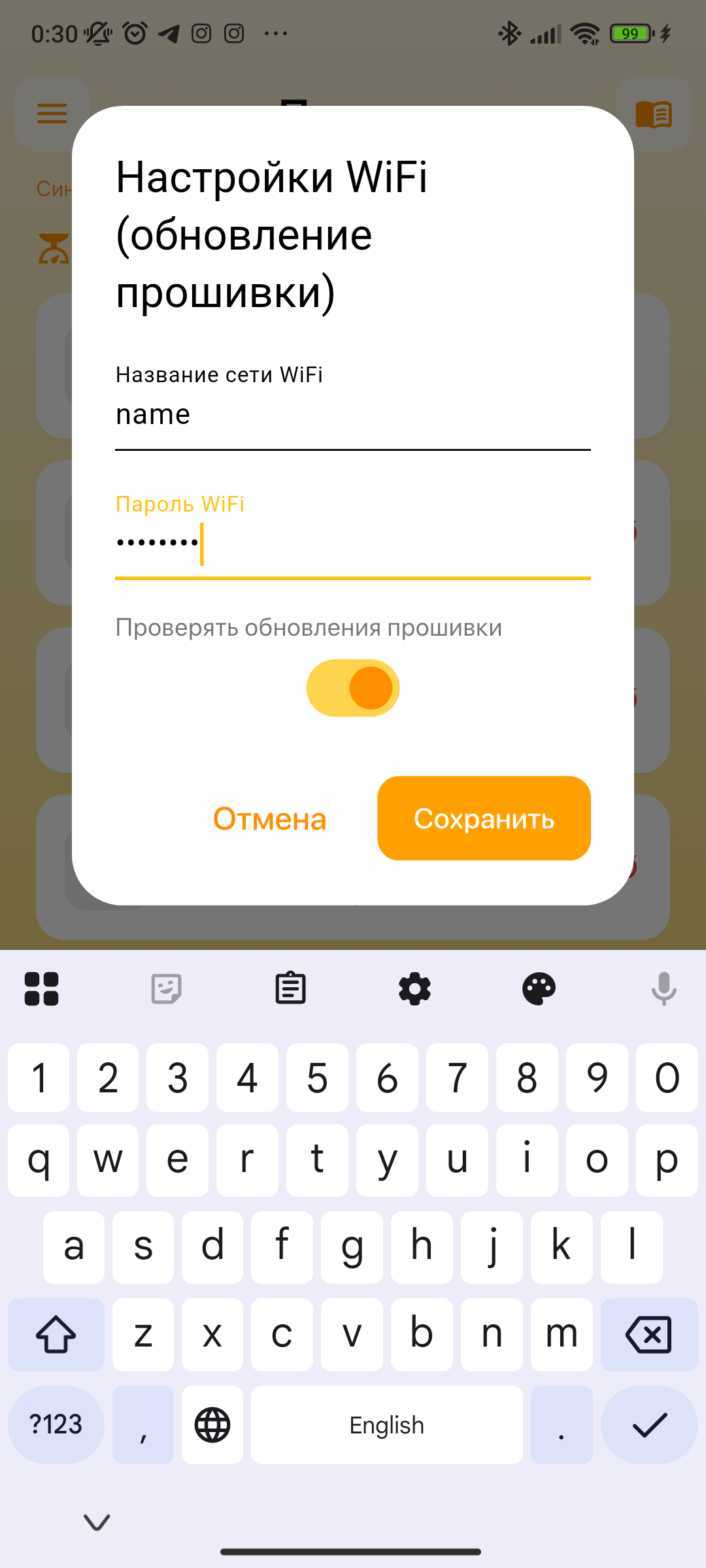Tap the three-dot overflow in the status bar
Viewport: 706px width, 1568px height.
pyautogui.click(x=275, y=34)
